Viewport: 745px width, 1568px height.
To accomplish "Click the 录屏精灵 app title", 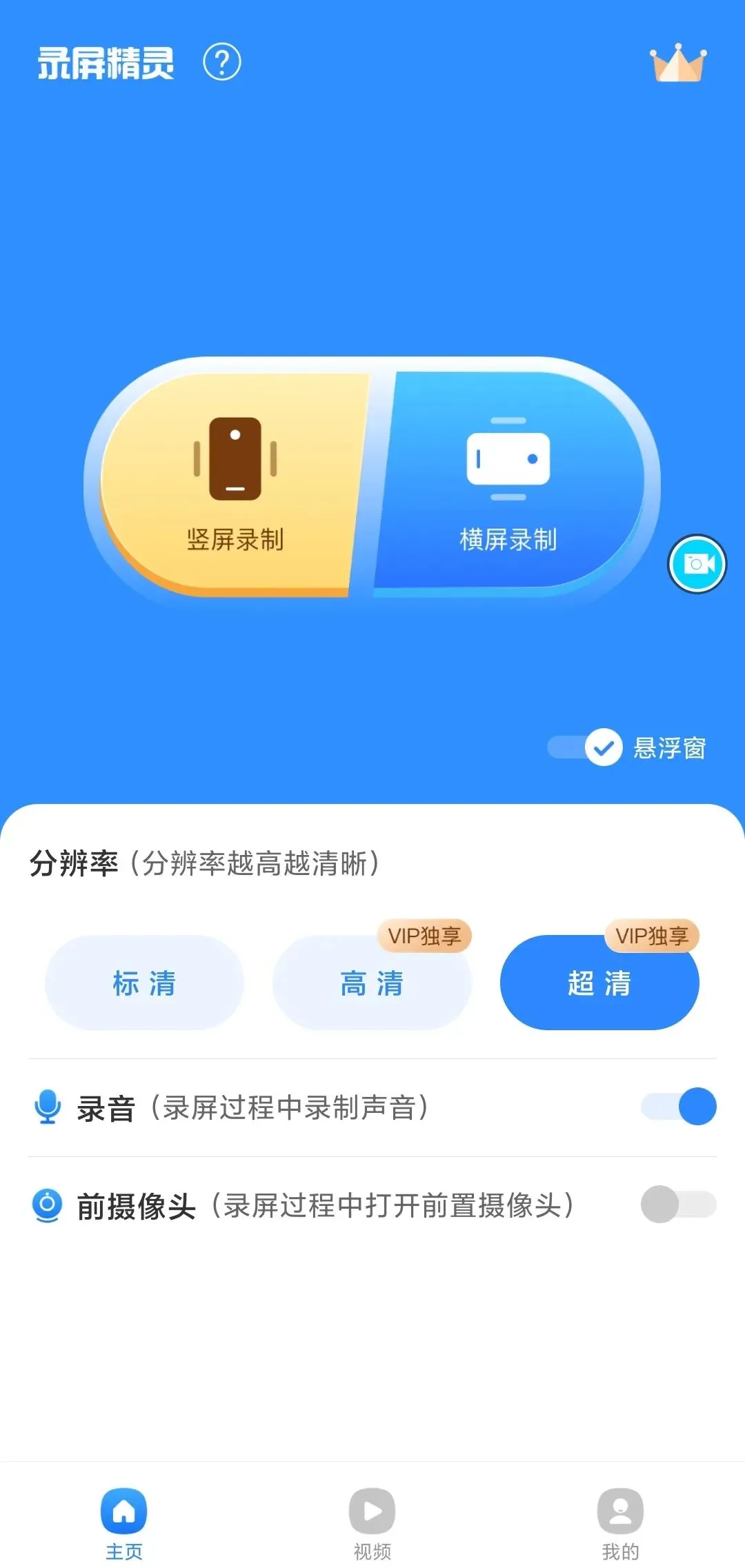I will [x=105, y=62].
